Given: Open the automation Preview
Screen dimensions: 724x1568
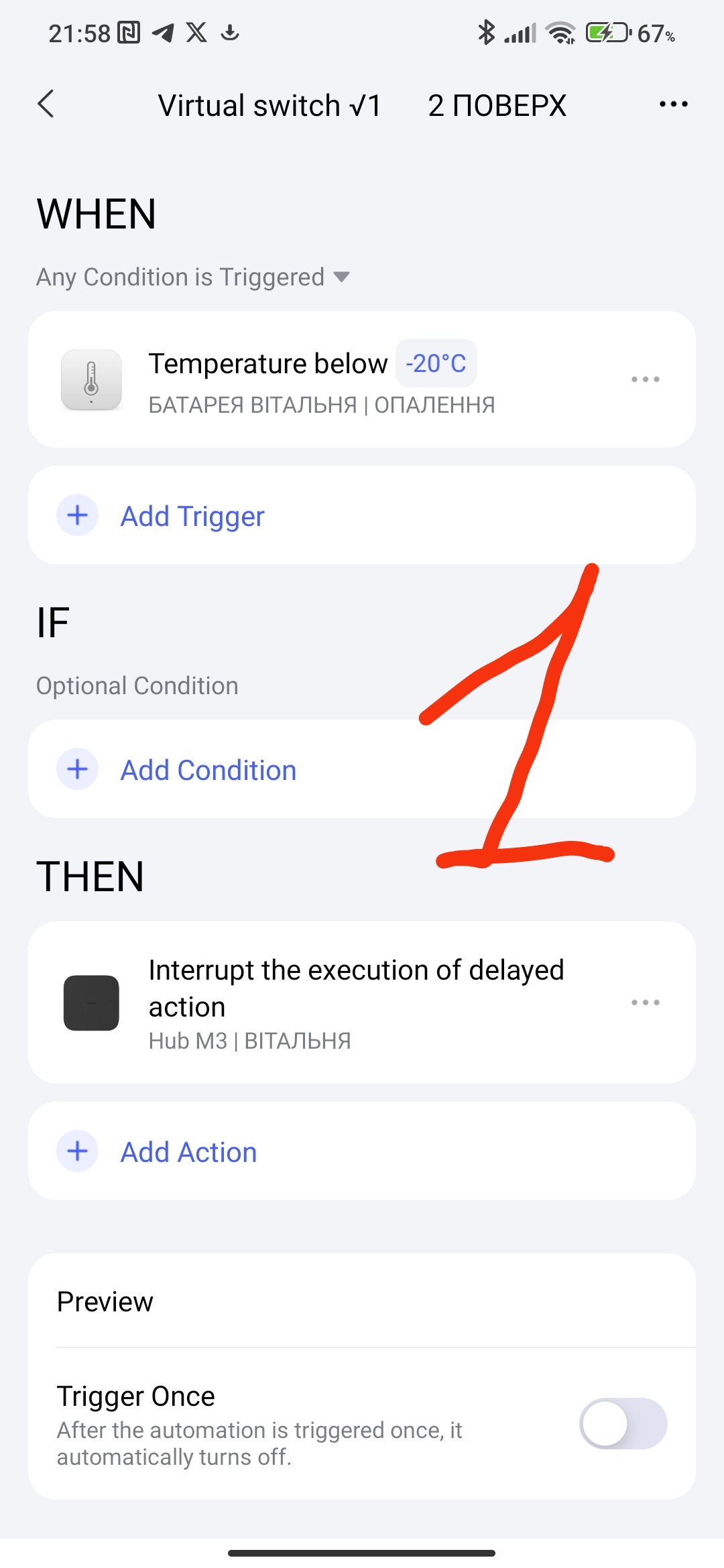Looking at the screenshot, I should [362, 1301].
